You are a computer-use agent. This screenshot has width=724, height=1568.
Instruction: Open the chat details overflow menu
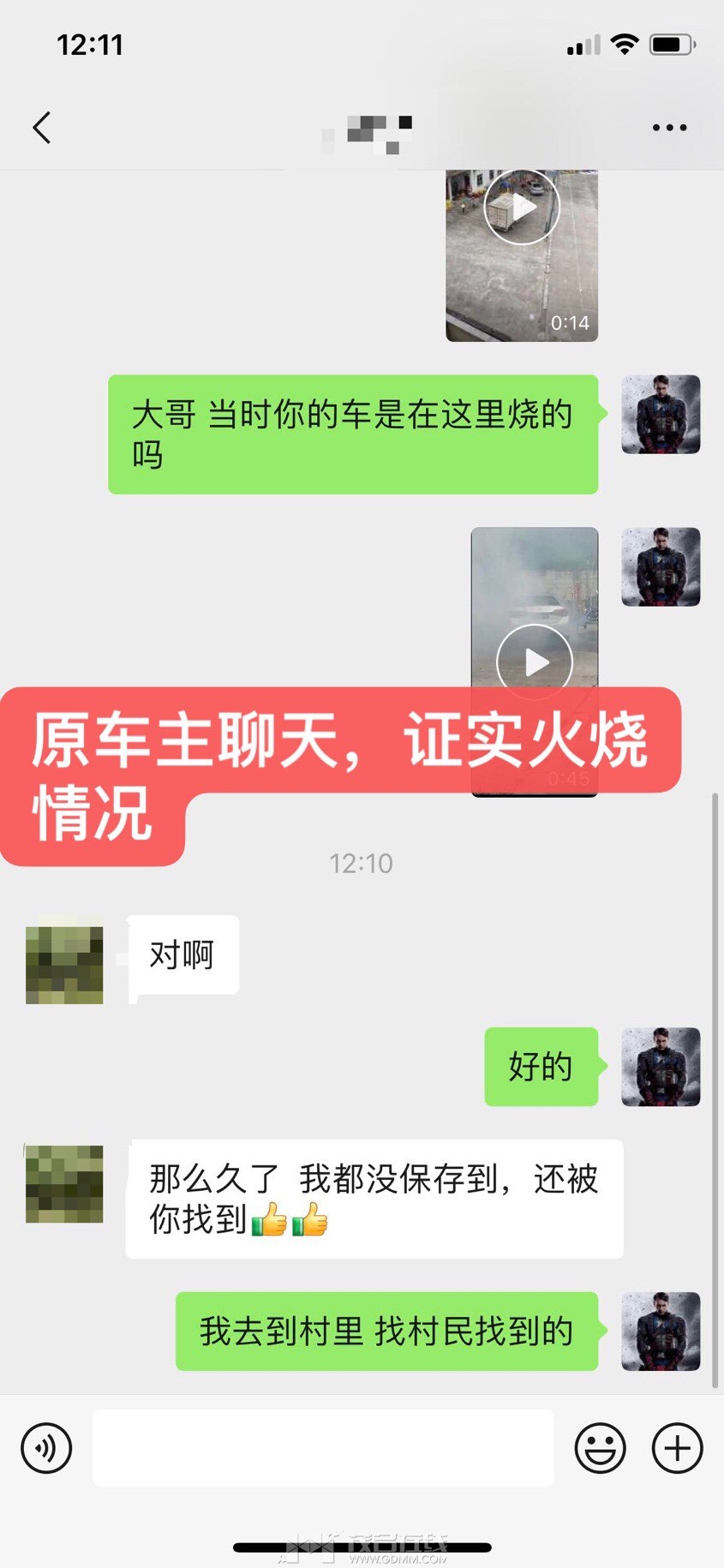669,128
